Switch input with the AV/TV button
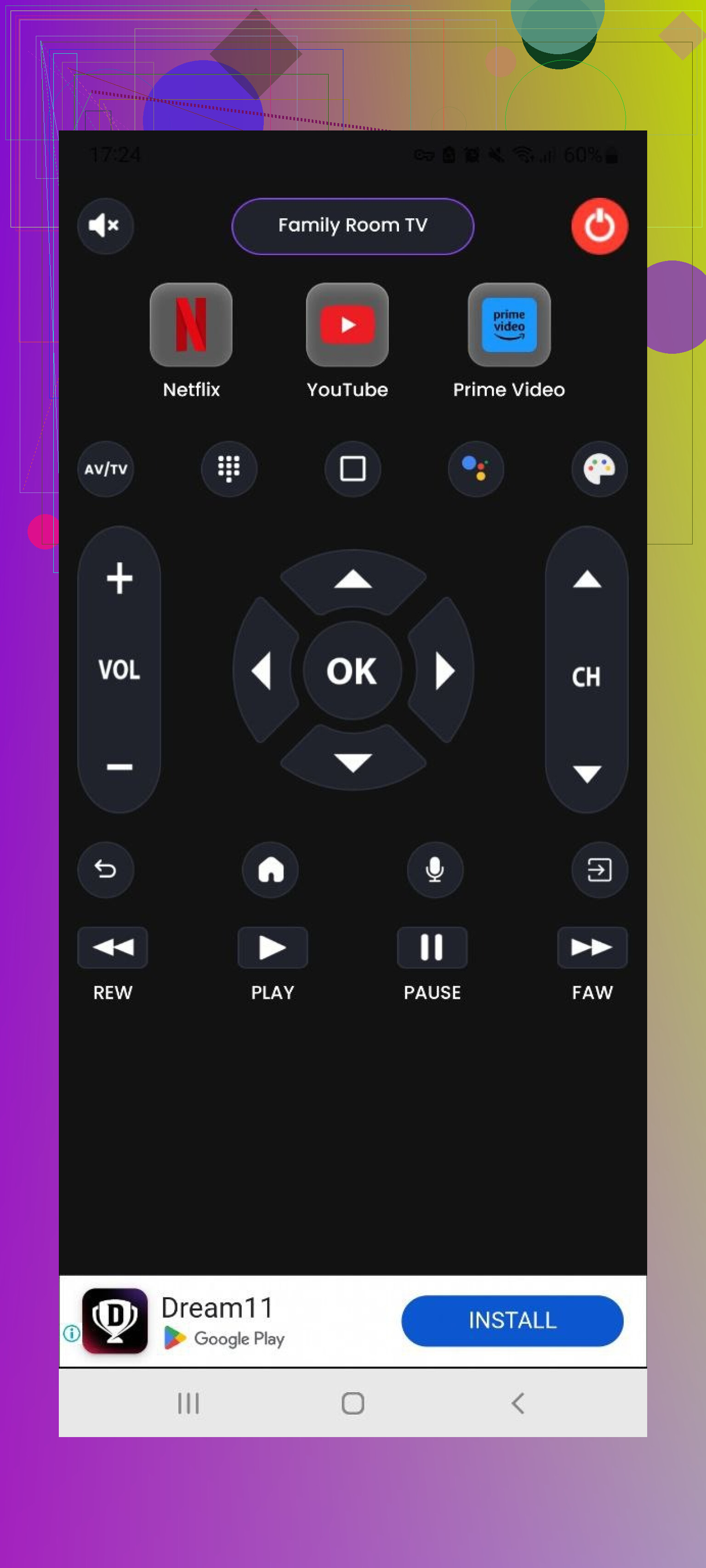Image resolution: width=706 pixels, height=1568 pixels. coord(105,469)
